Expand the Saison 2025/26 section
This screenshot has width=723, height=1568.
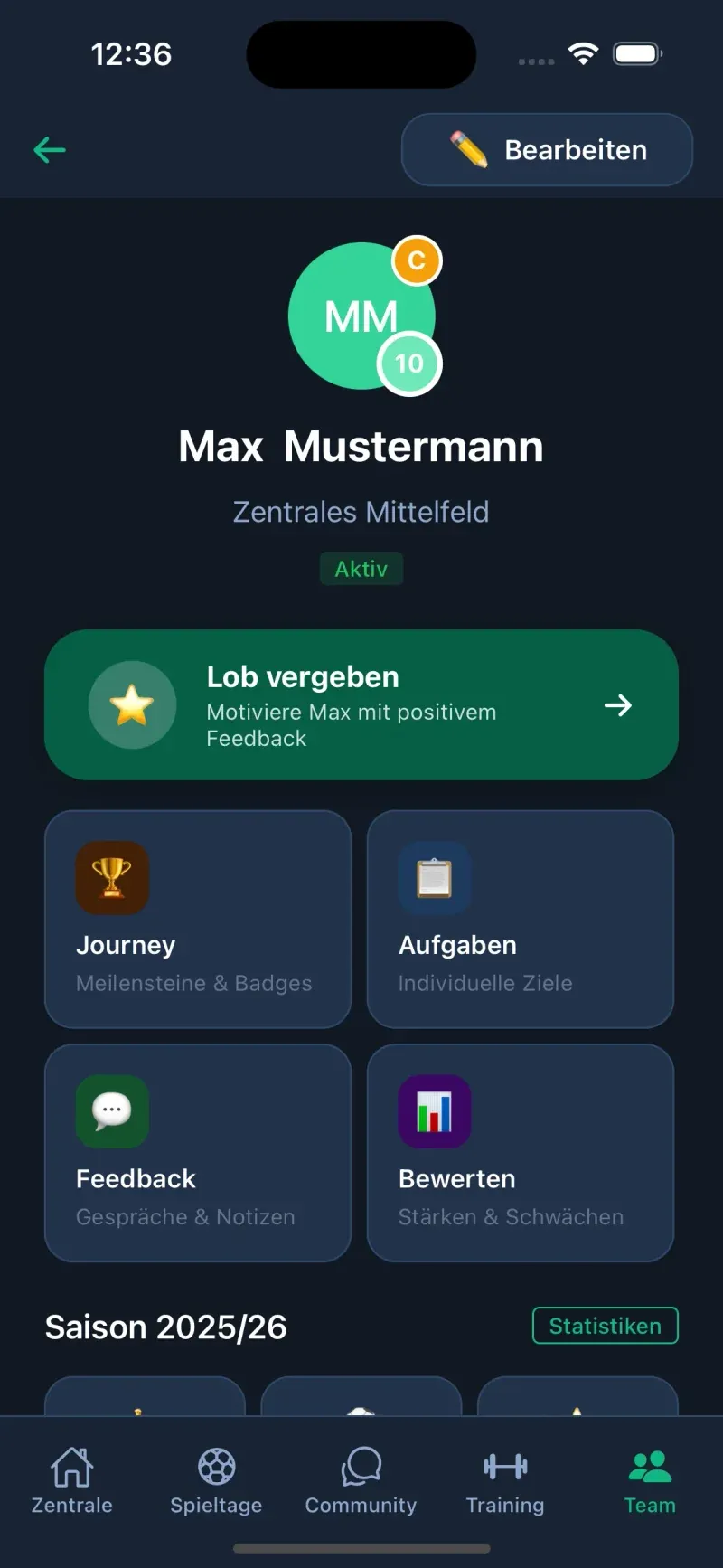[x=166, y=1326]
